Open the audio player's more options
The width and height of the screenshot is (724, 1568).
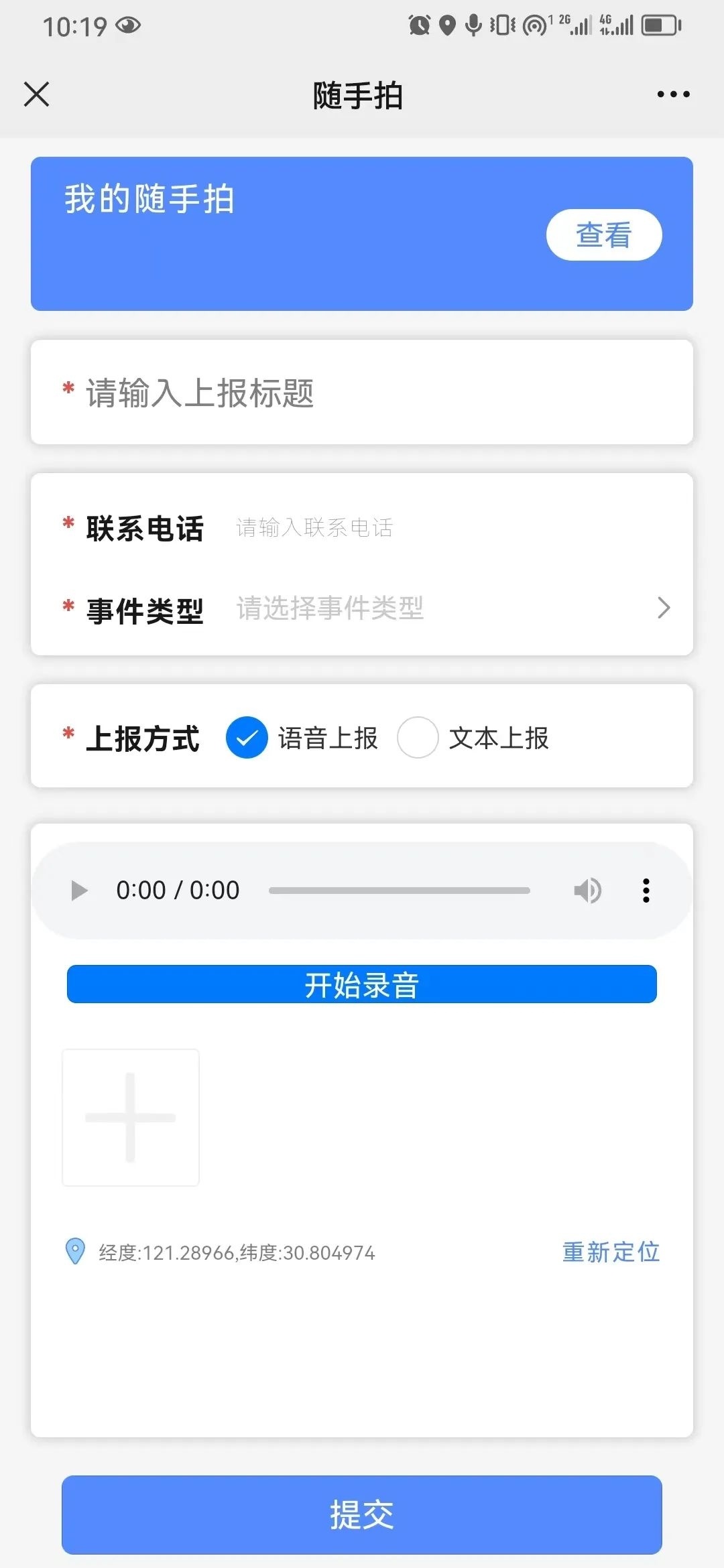coord(646,891)
